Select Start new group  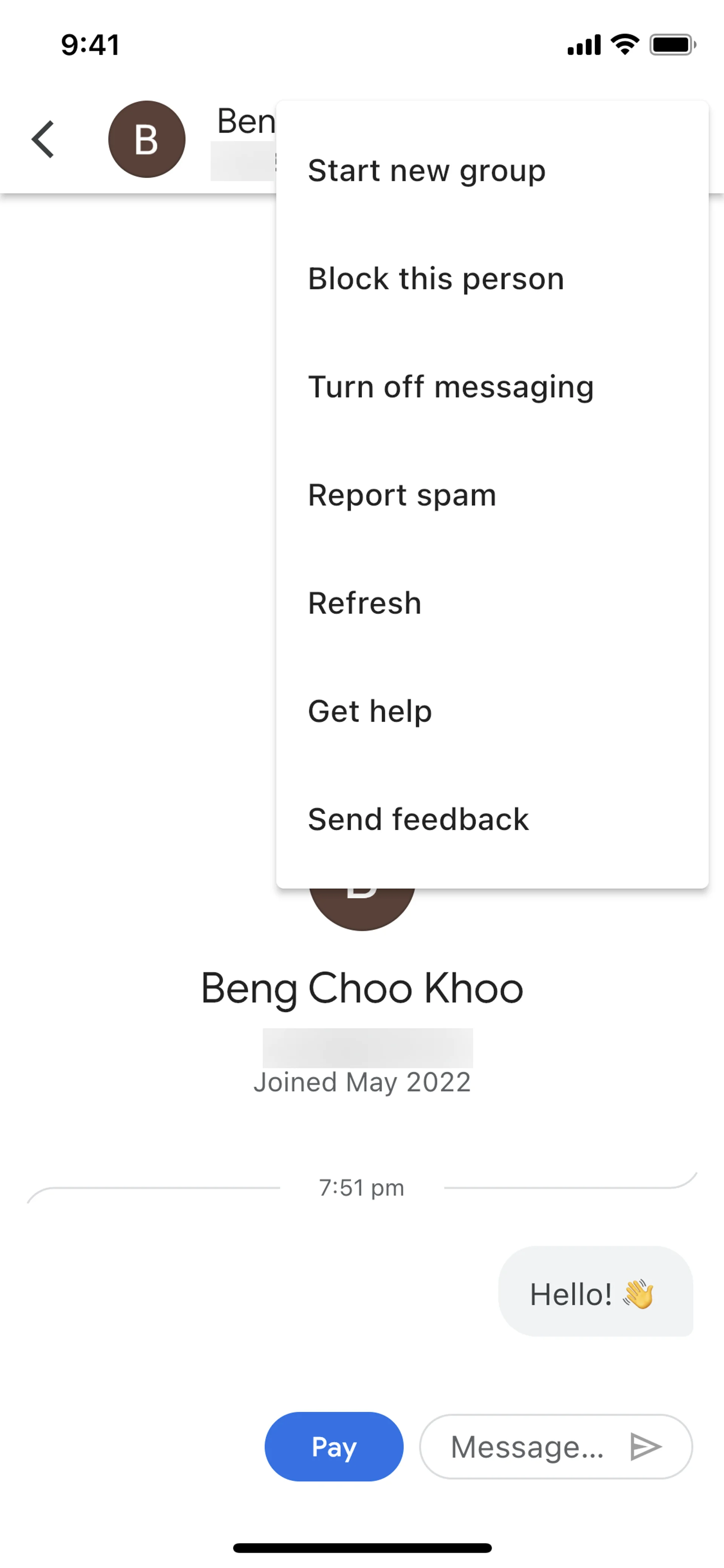[492, 170]
